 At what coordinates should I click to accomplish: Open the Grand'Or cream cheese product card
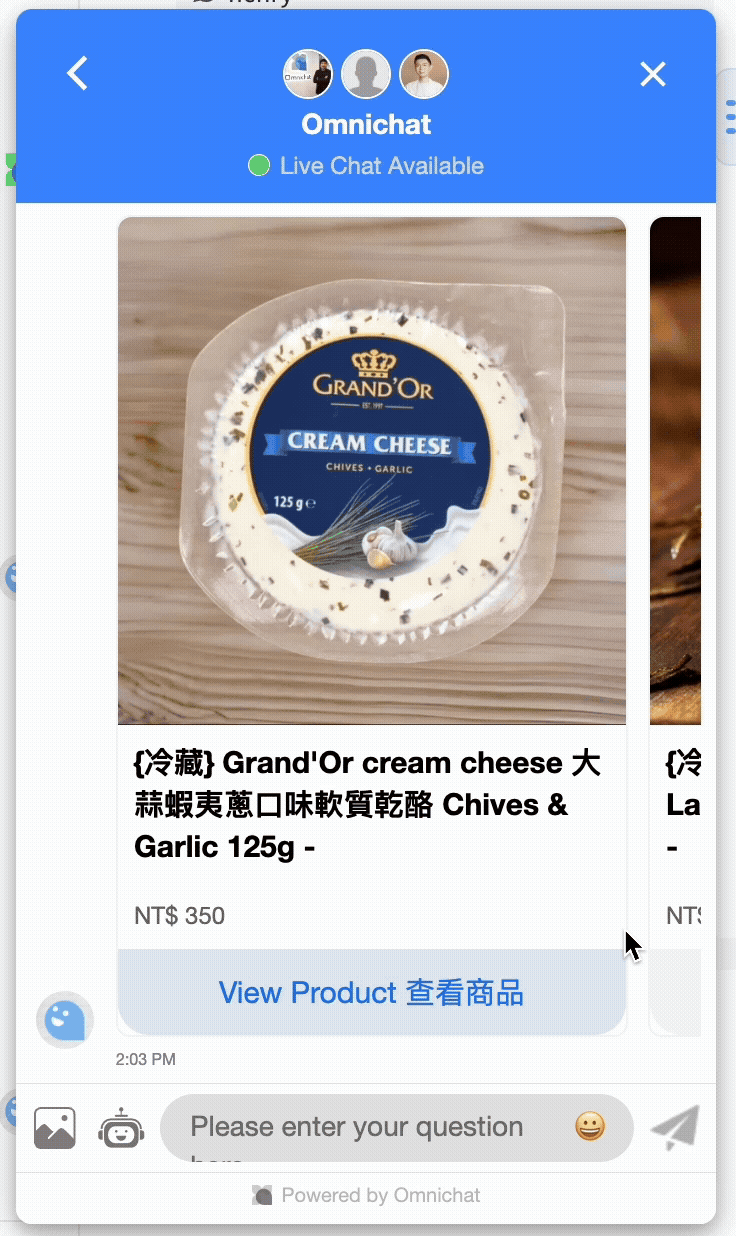[x=371, y=470]
